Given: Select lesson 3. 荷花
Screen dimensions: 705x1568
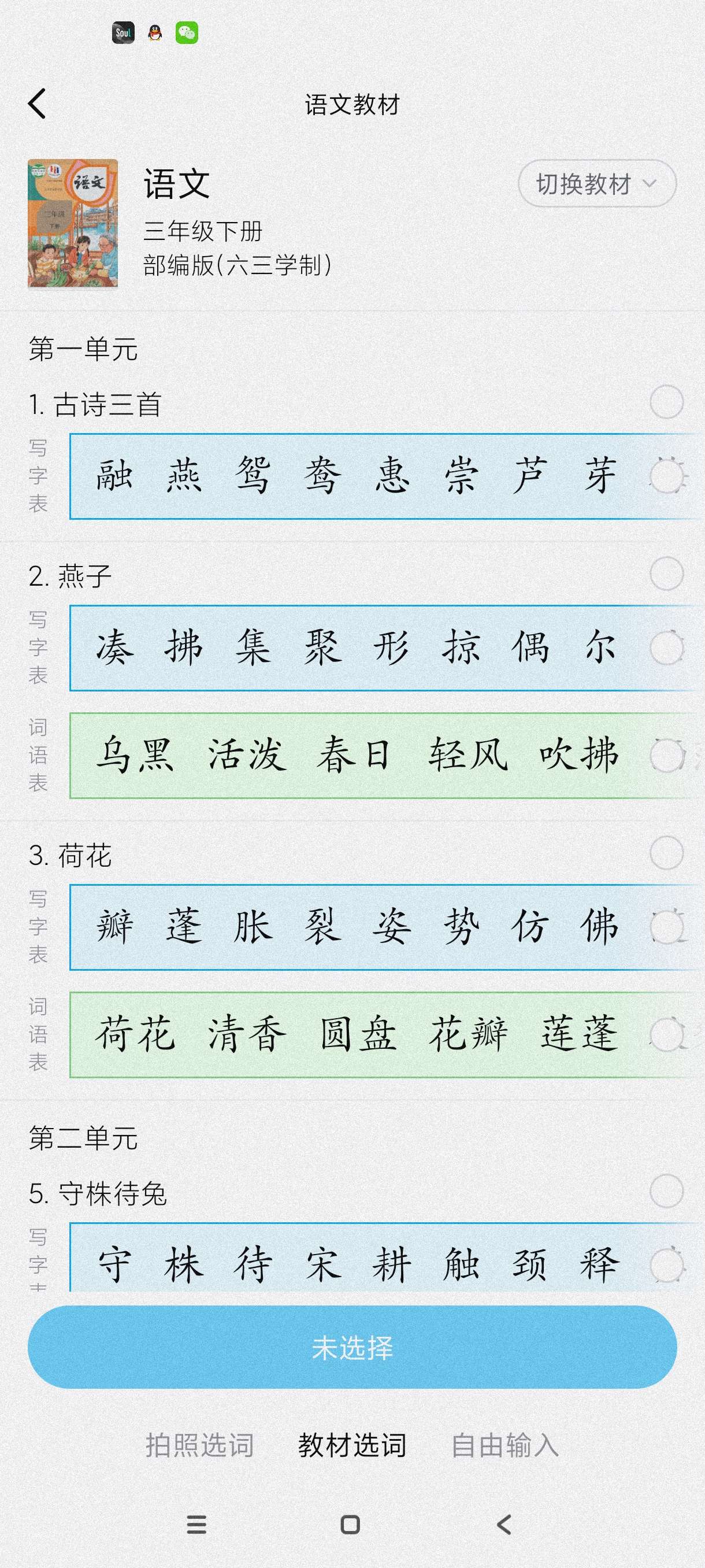Looking at the screenshot, I should 666,852.
